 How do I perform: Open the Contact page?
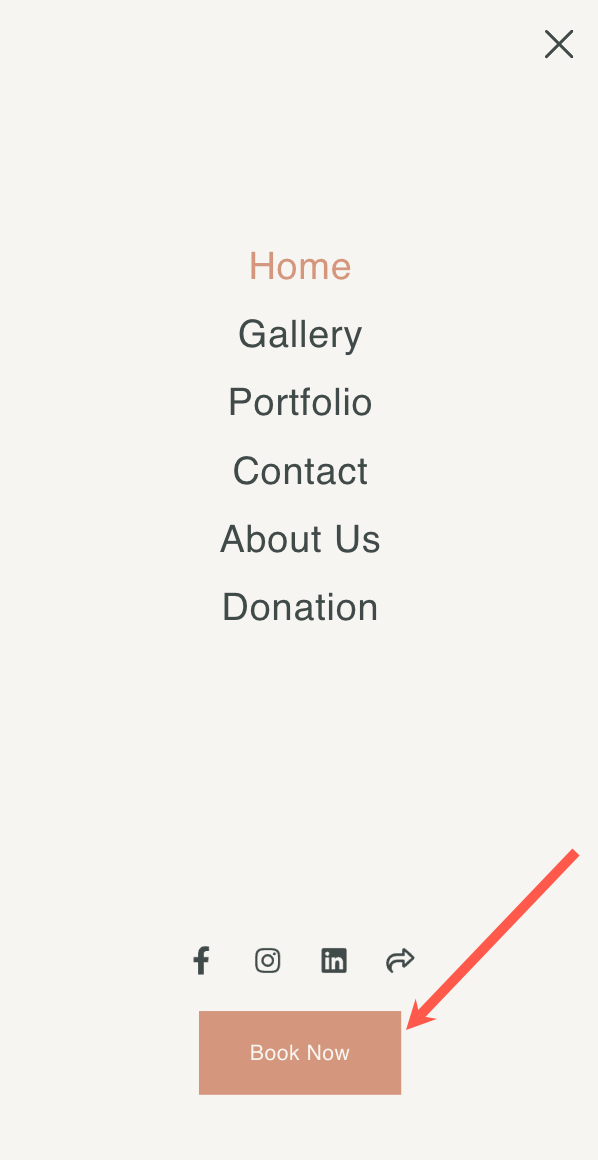[x=300, y=471]
